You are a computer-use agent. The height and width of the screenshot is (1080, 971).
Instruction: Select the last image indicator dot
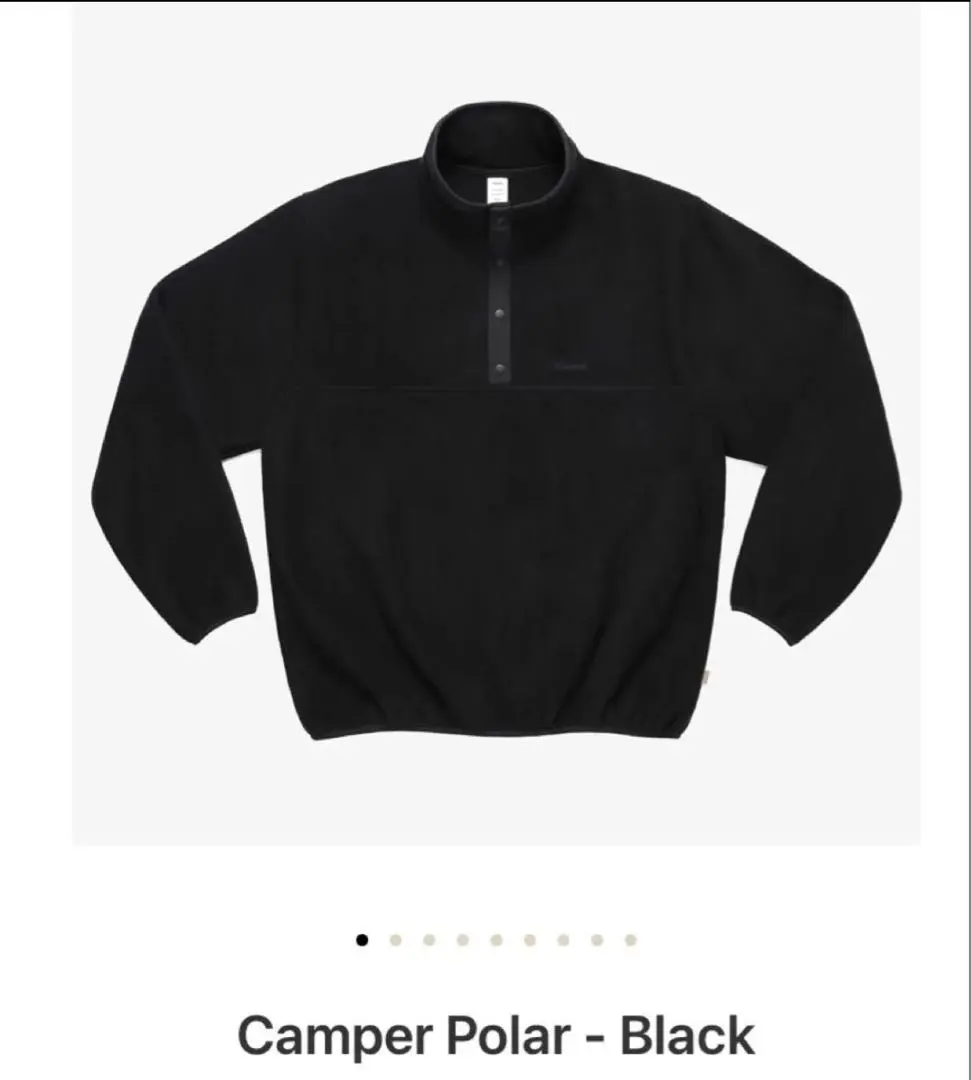pos(630,940)
